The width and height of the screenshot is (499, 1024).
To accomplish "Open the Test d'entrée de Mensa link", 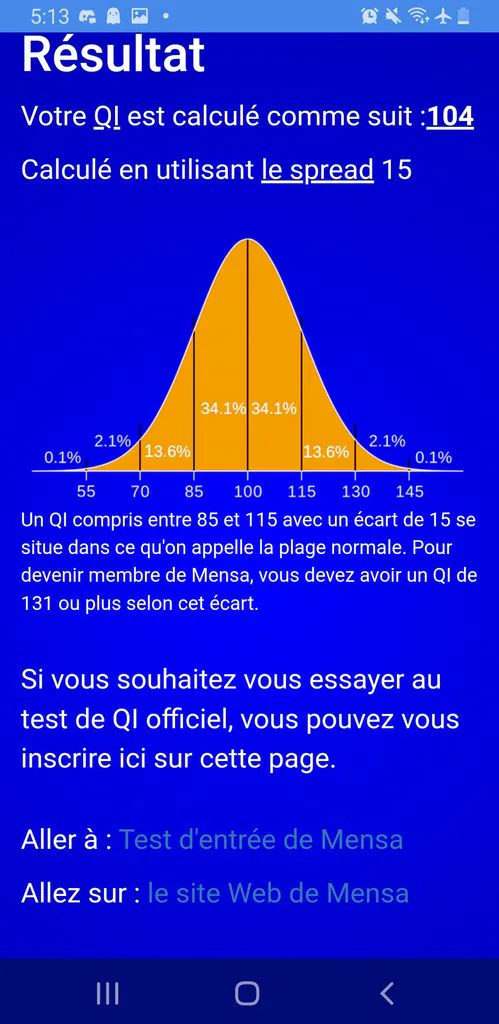I will [261, 839].
